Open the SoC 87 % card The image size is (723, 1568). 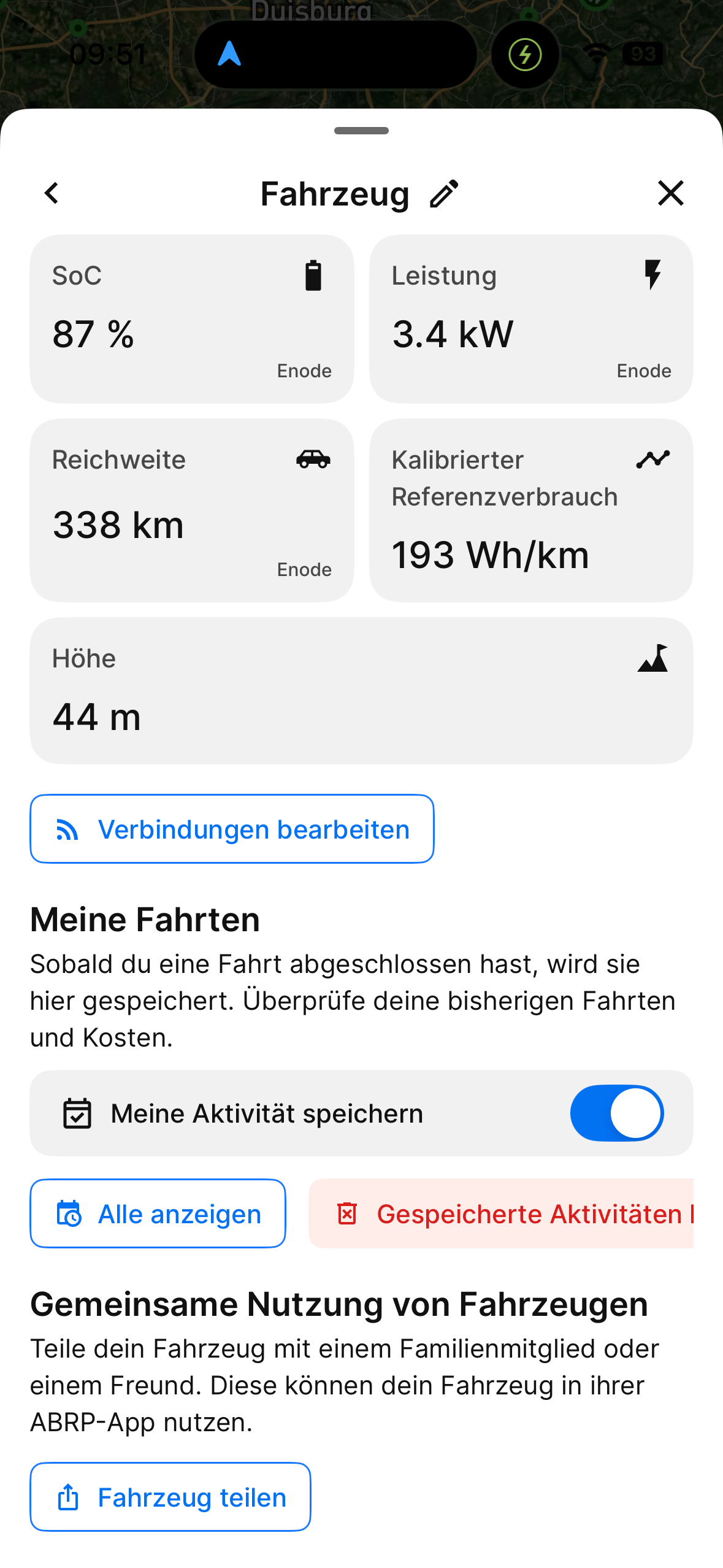tap(191, 319)
